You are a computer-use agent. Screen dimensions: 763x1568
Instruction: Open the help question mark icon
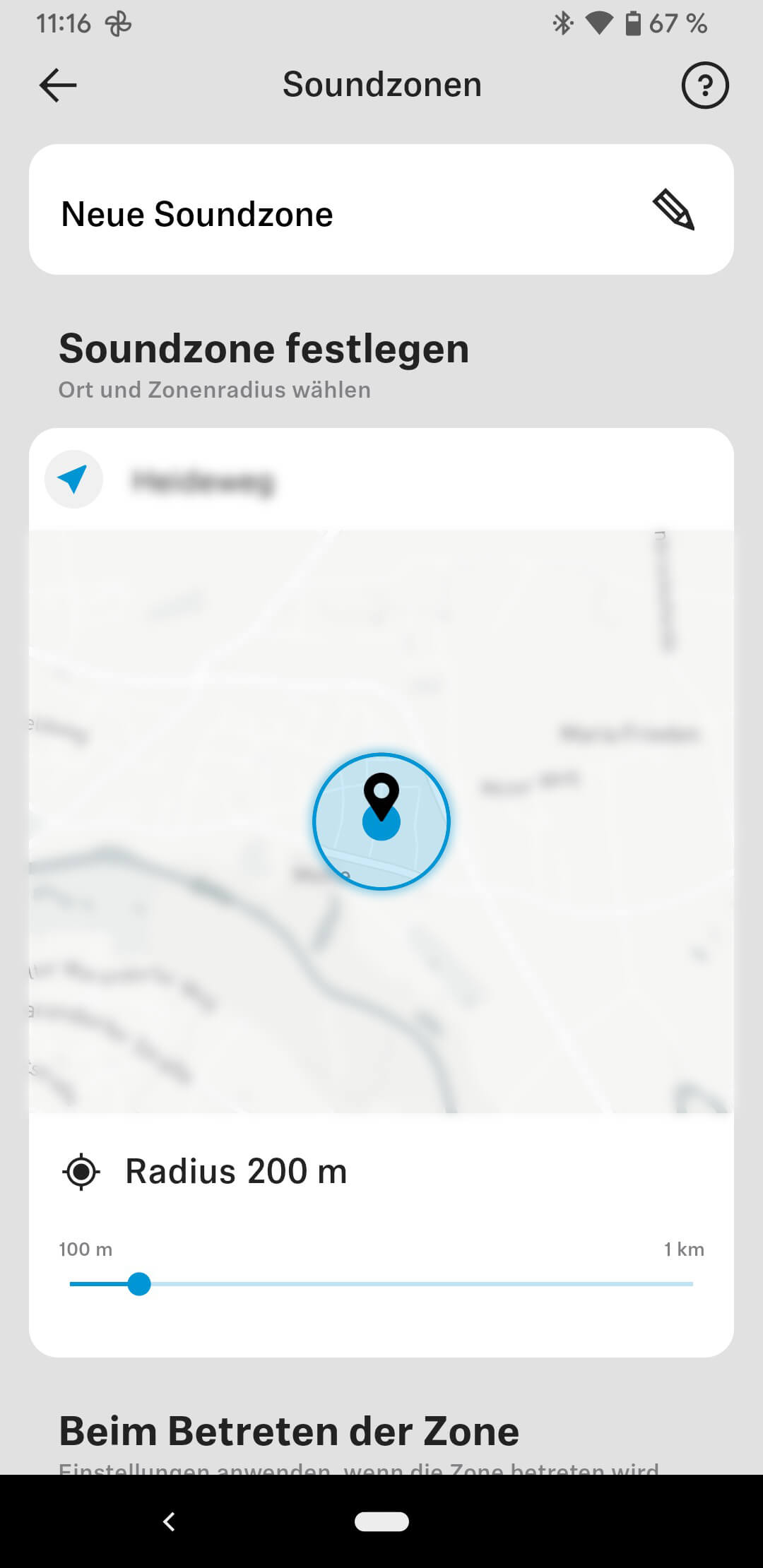704,85
